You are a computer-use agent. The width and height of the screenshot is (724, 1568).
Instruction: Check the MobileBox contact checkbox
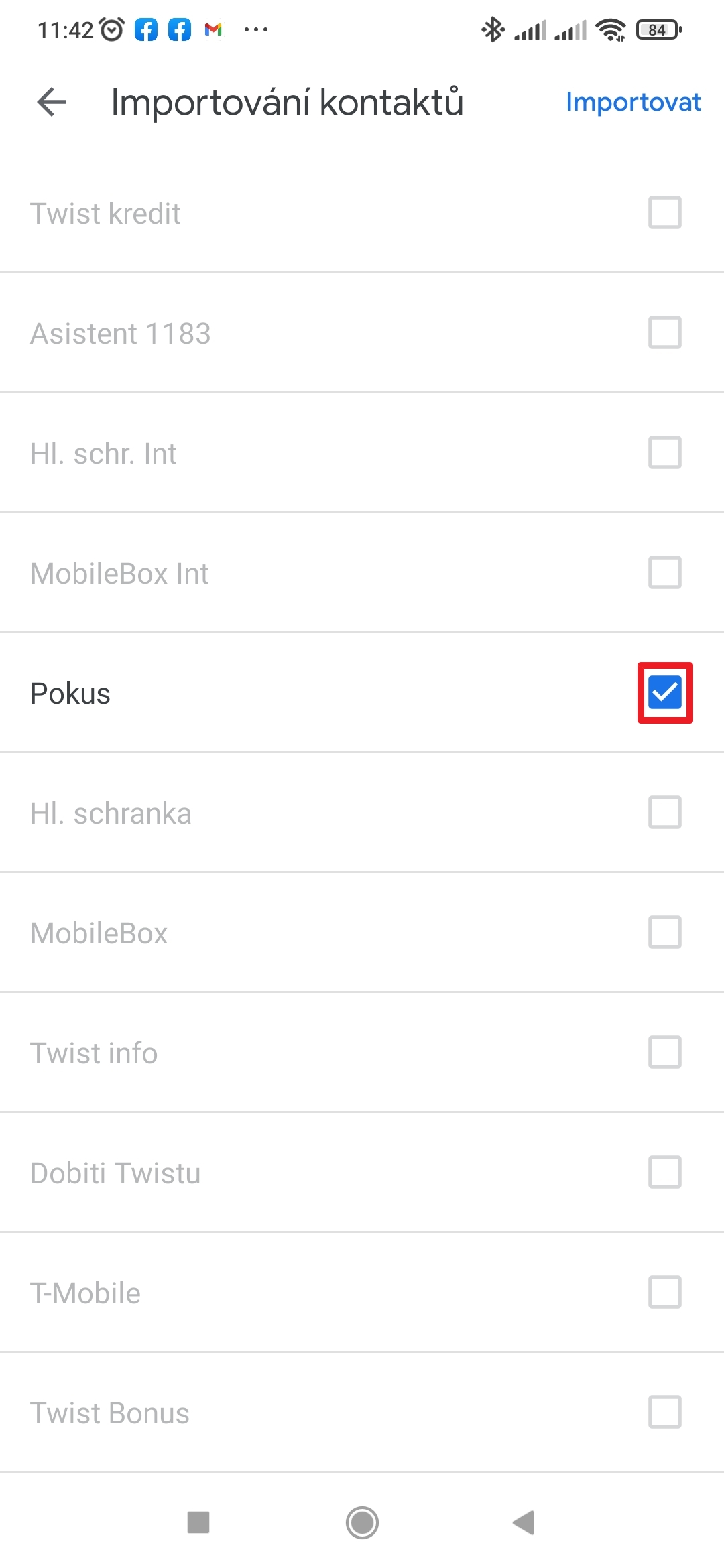tap(664, 933)
